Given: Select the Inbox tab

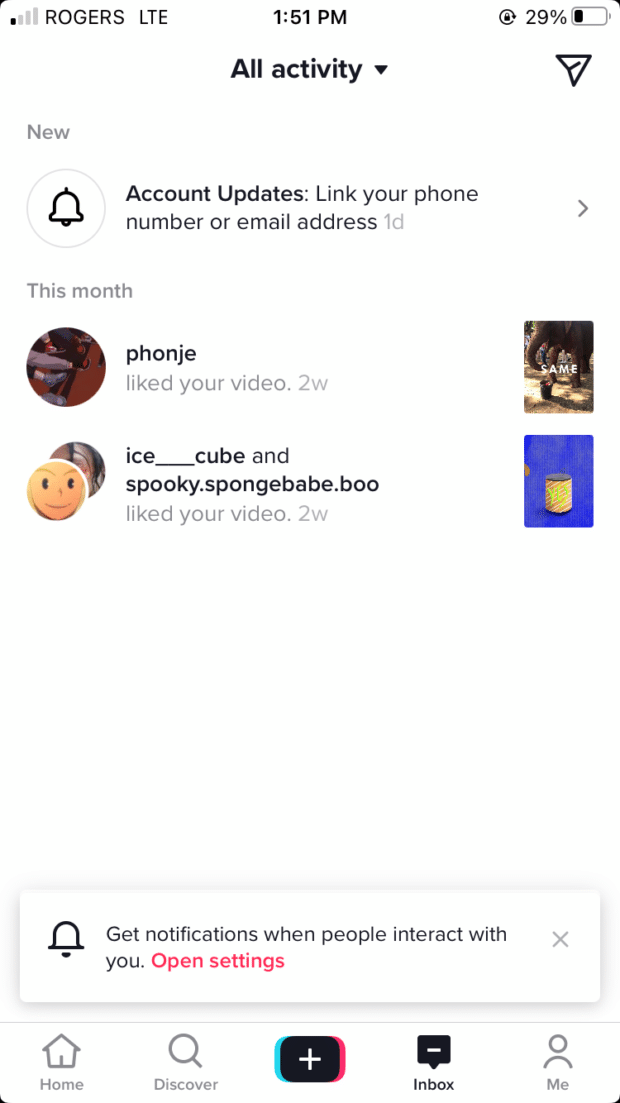Looking at the screenshot, I should pyautogui.click(x=433, y=1062).
